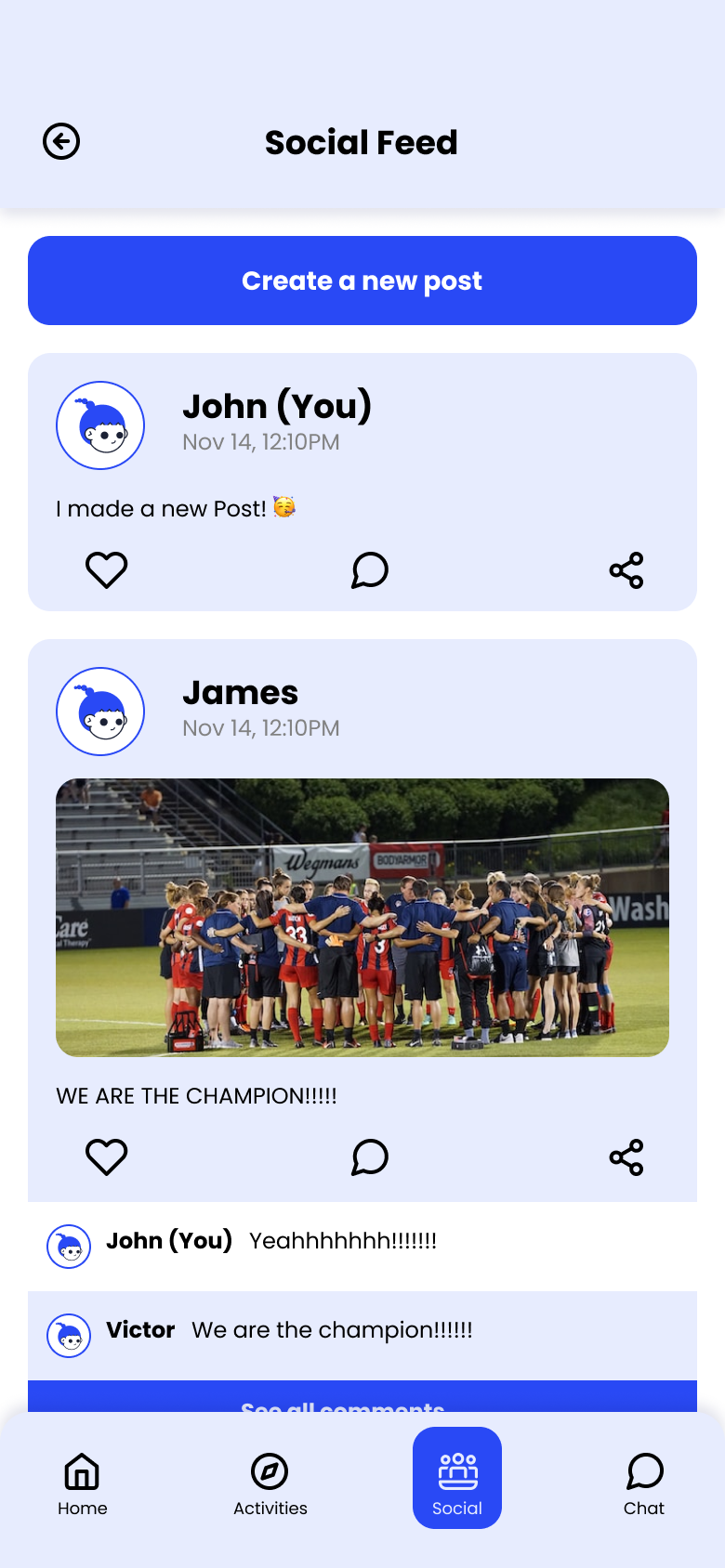Open James's profile avatar
Screen dimensions: 725x1568
100,712
